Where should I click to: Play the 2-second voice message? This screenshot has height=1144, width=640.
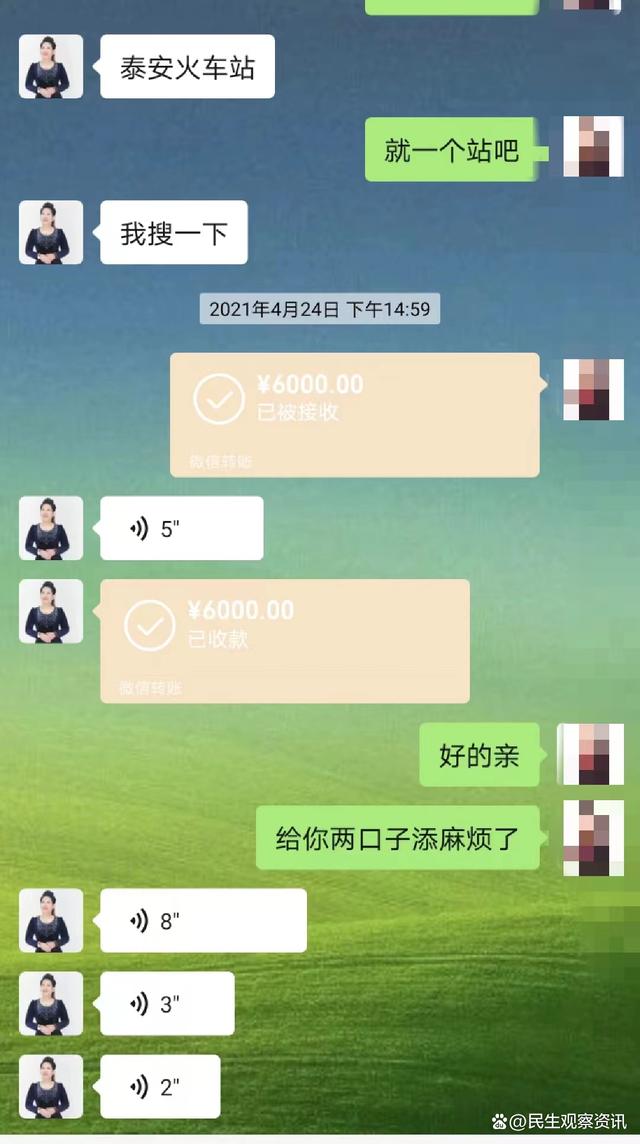pyautogui.click(x=160, y=1087)
